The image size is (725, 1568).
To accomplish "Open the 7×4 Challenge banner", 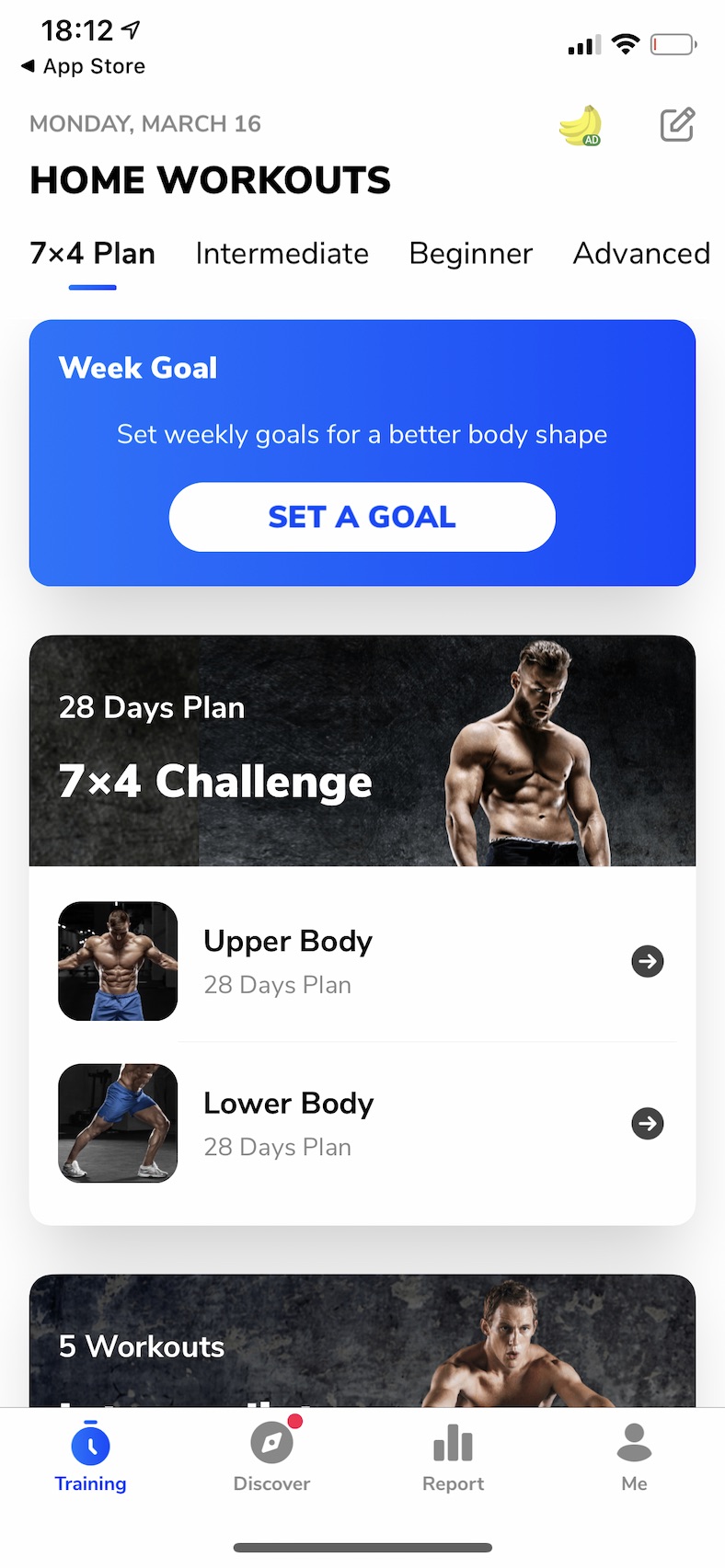I will point(362,750).
